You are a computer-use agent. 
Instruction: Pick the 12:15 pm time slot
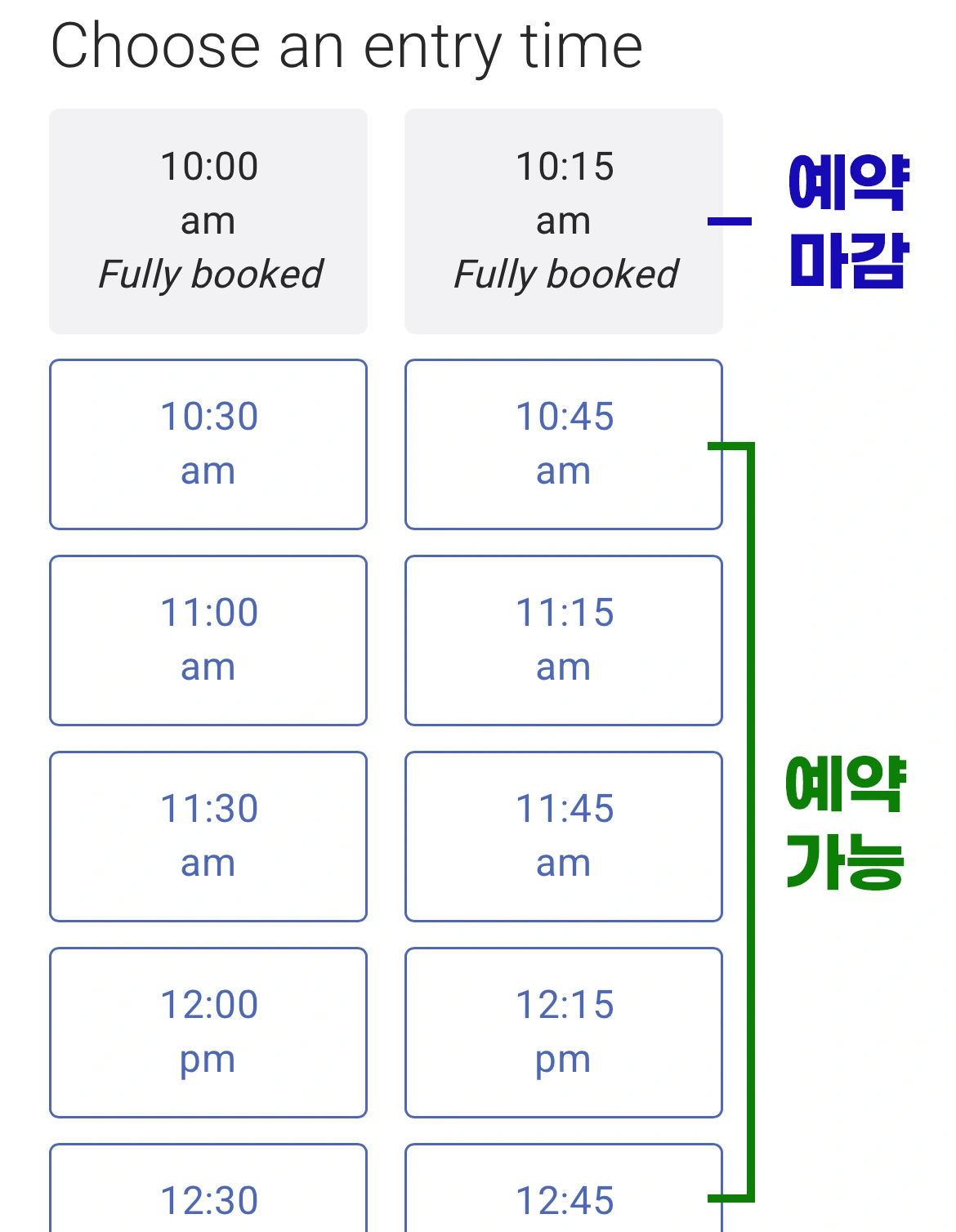pos(564,1032)
